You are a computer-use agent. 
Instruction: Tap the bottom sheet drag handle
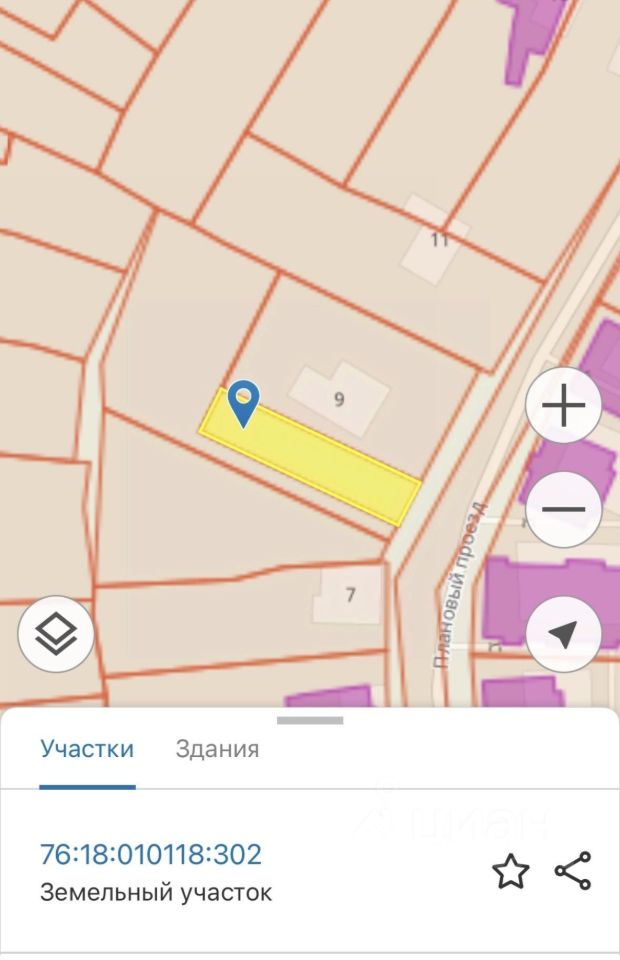(310, 720)
